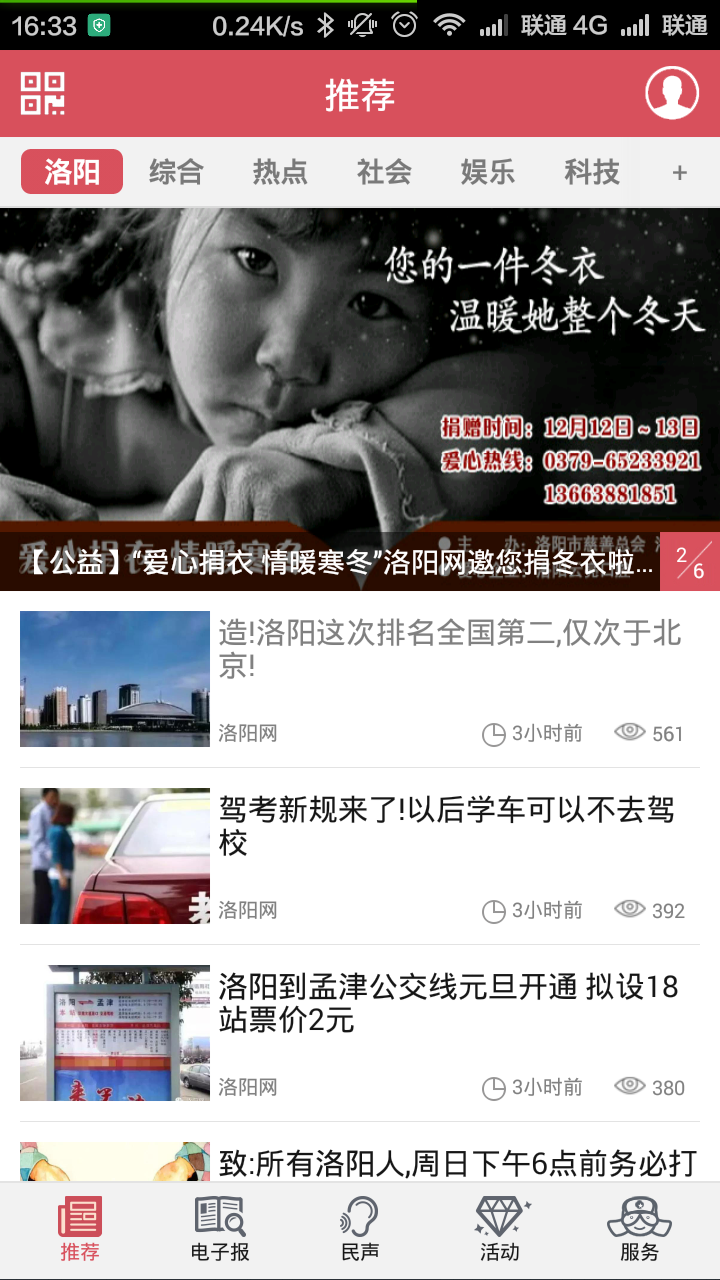Open the 民声 bottom tab
The width and height of the screenshot is (720, 1280).
coord(360,1230)
